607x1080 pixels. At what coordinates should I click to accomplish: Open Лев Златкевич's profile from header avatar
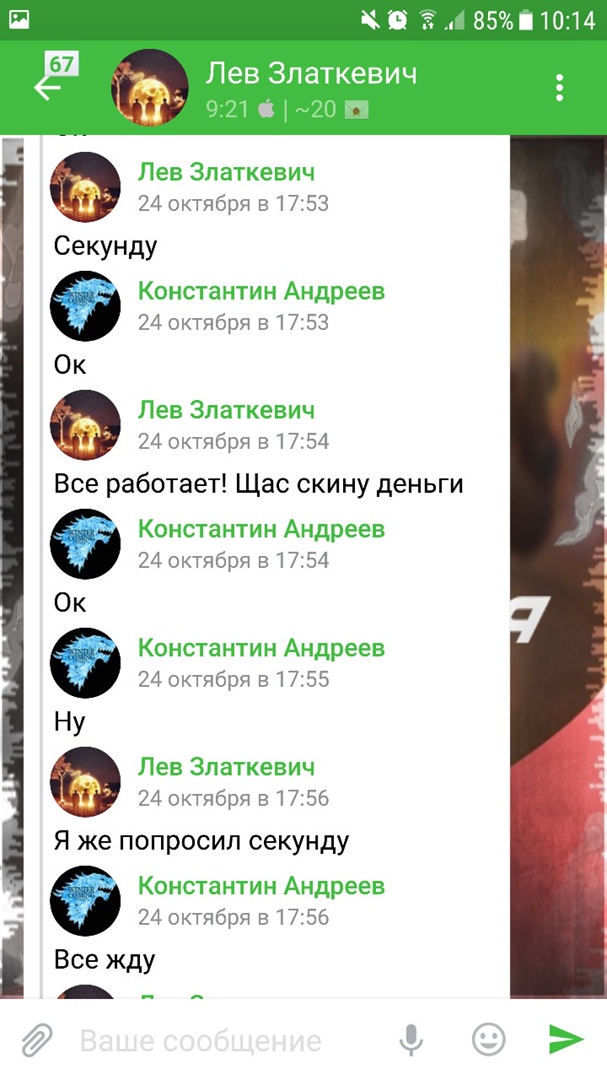pyautogui.click(x=150, y=88)
